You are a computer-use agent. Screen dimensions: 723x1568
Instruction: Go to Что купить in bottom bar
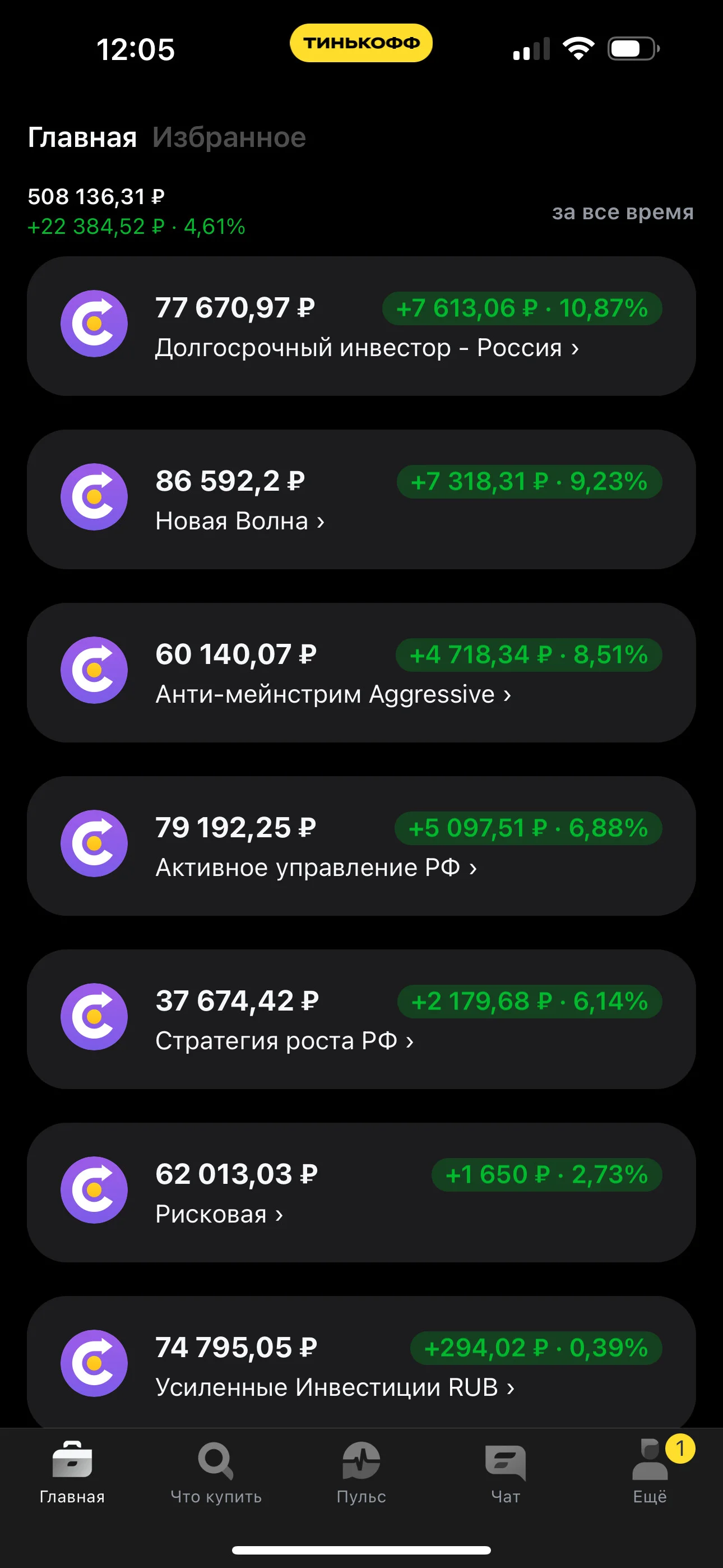(216, 1472)
